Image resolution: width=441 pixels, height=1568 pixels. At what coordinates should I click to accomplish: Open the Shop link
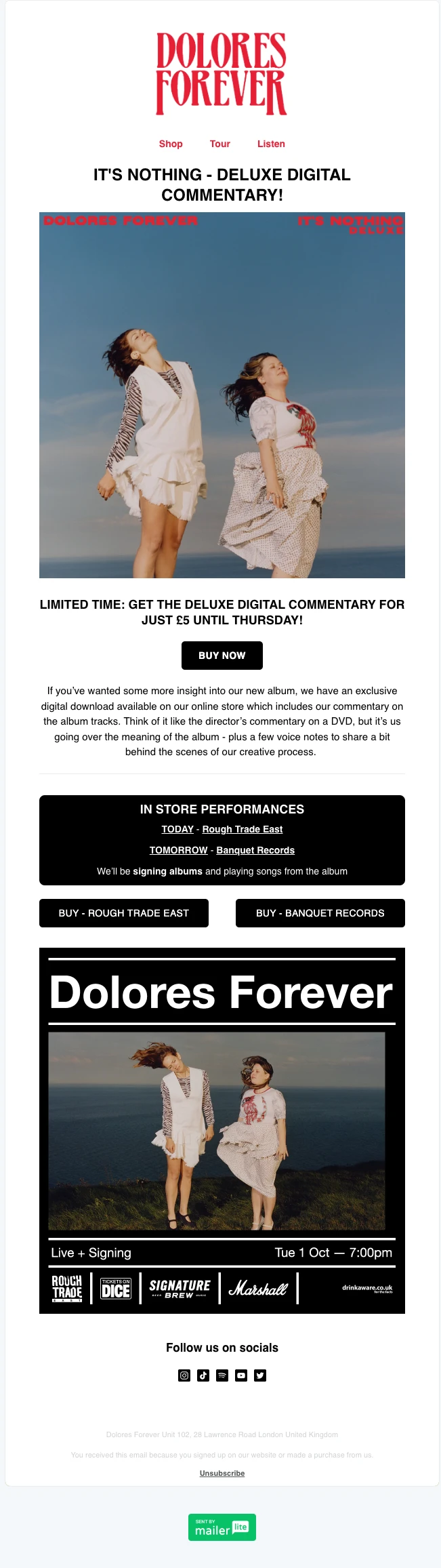pos(171,144)
